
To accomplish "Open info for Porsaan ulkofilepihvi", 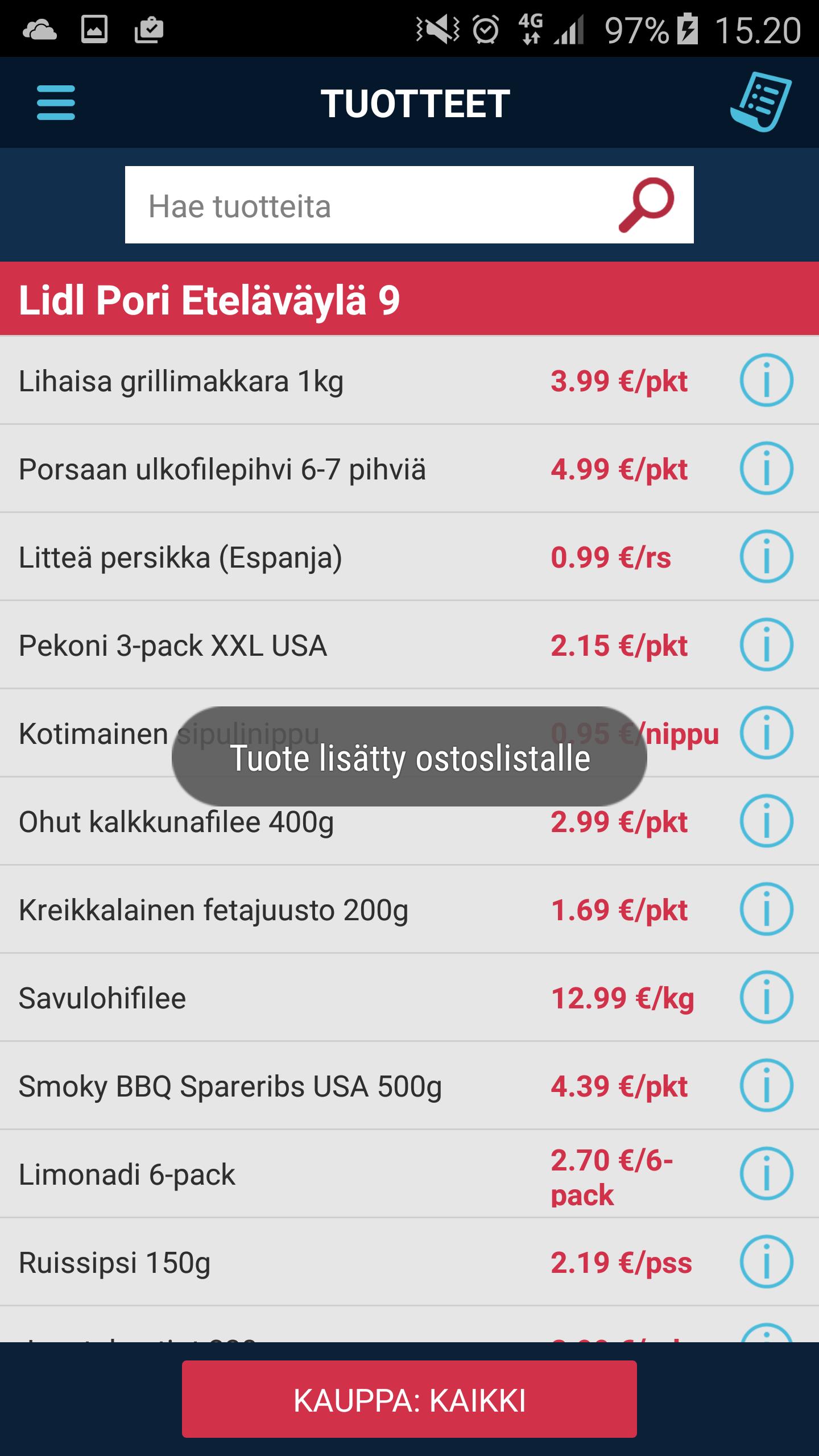I will 766,469.
